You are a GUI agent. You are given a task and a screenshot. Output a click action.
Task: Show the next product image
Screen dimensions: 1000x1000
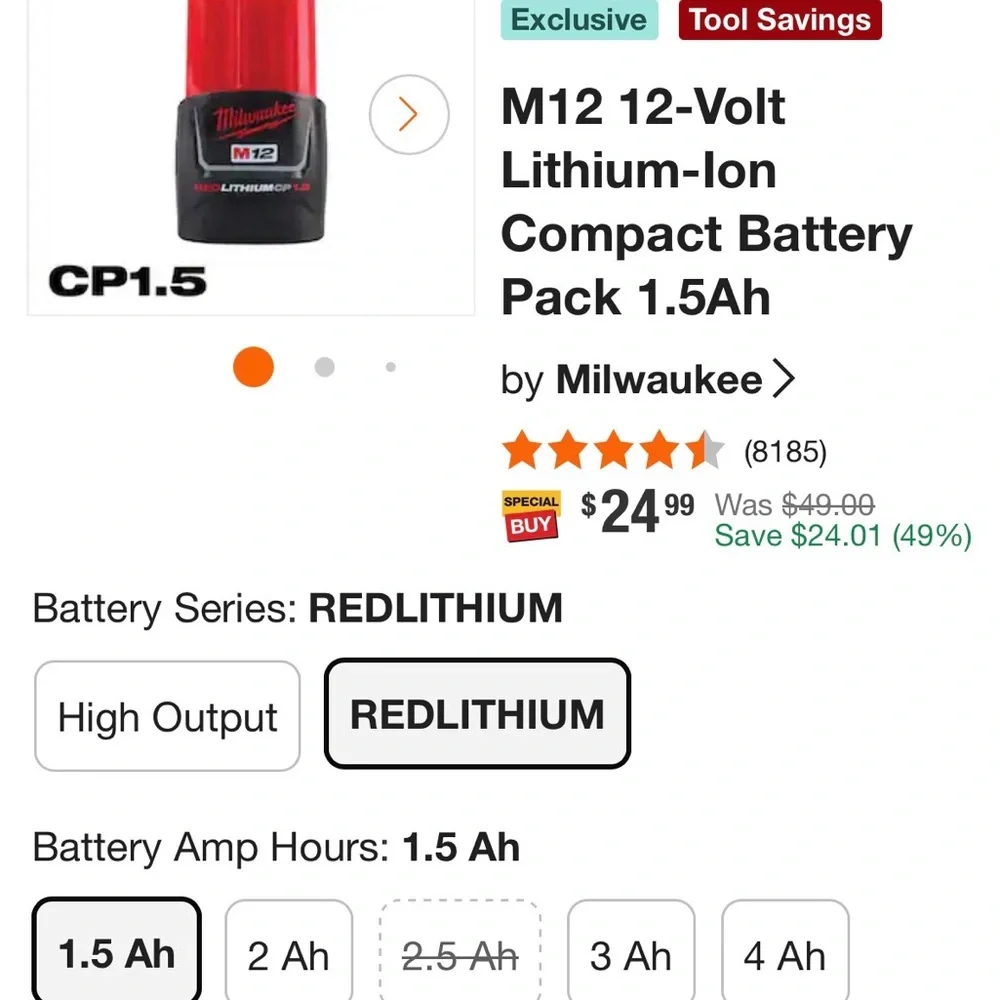(407, 116)
